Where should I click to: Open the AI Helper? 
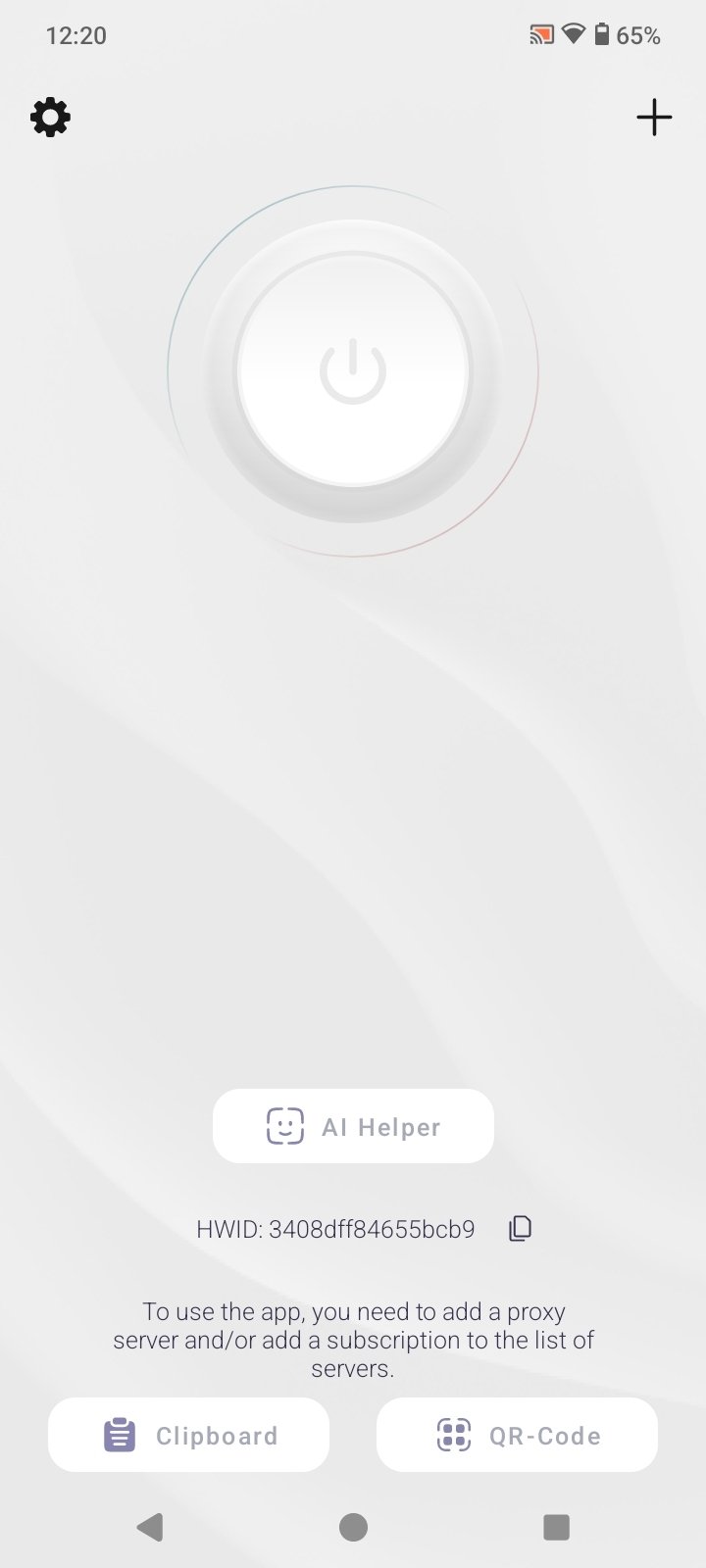pyautogui.click(x=353, y=1126)
